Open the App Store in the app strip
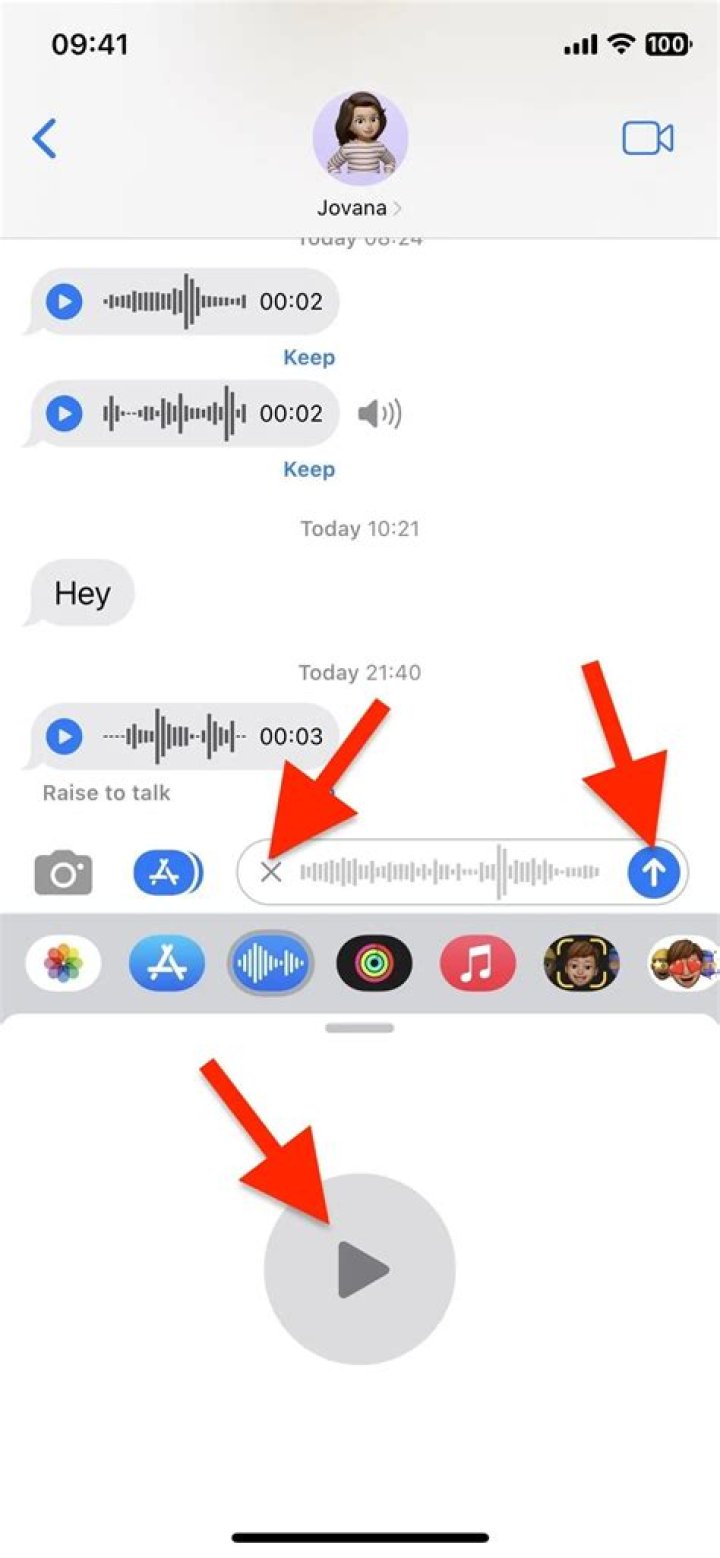Image resolution: width=720 pixels, height=1558 pixels. [x=166, y=964]
